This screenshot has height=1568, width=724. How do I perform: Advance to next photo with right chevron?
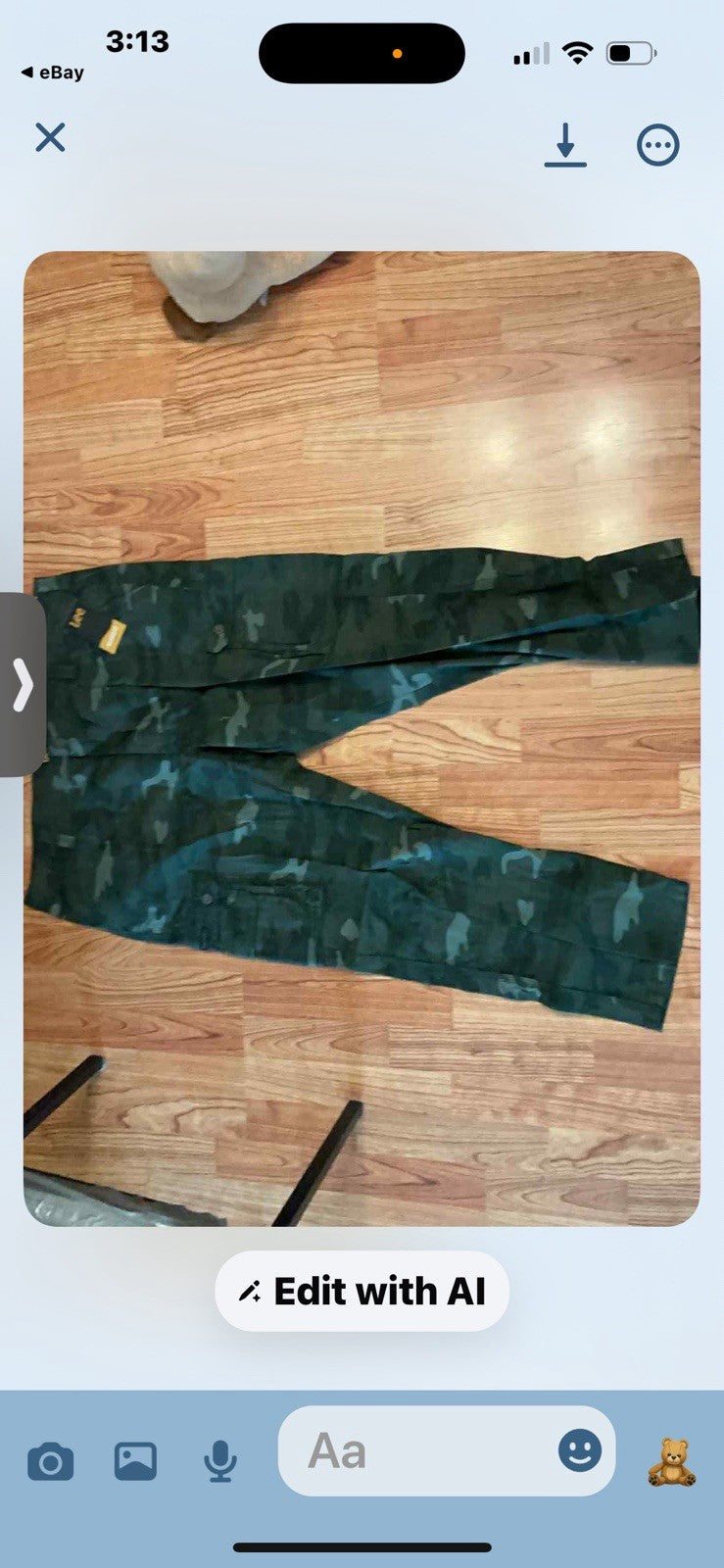click(x=21, y=685)
